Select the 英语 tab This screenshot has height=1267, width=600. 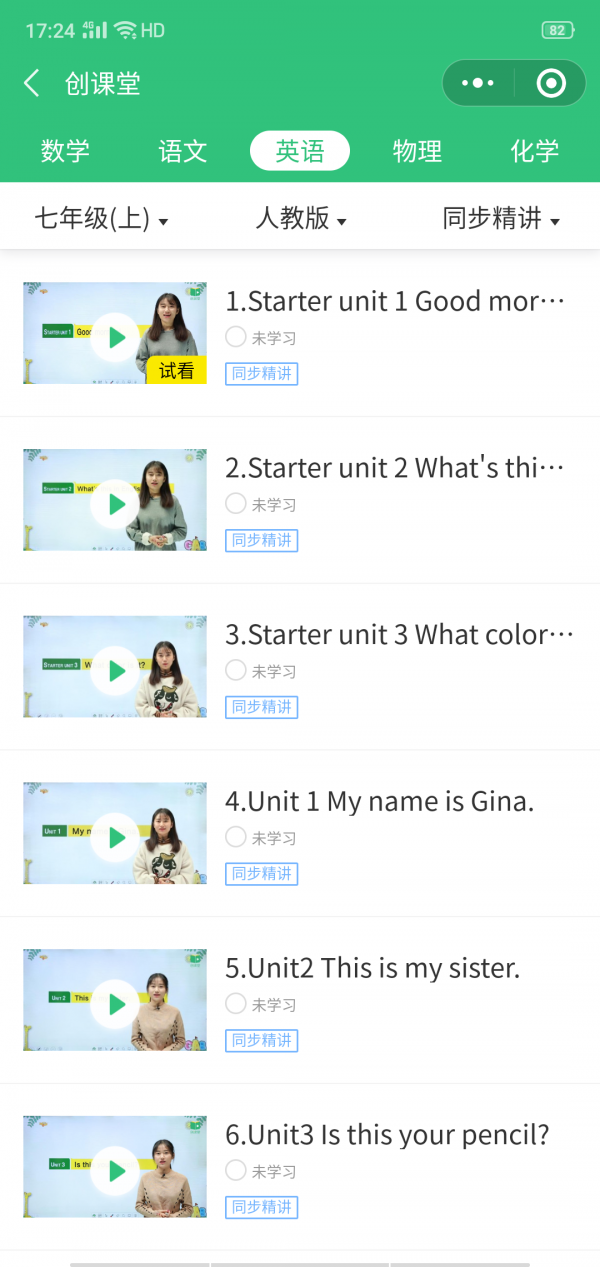[x=300, y=151]
